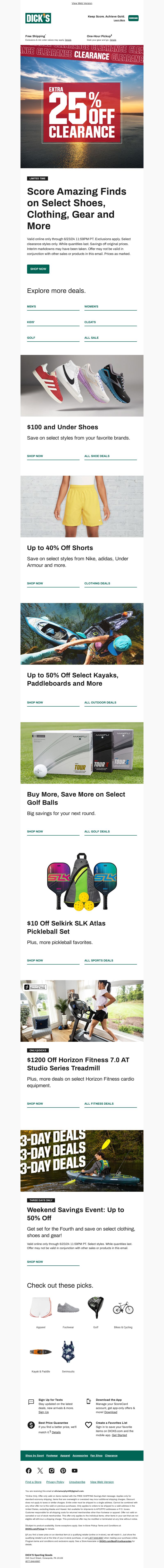164x1568 pixels.
Task: Open All Outdoor Deals link
Action: click(100, 702)
